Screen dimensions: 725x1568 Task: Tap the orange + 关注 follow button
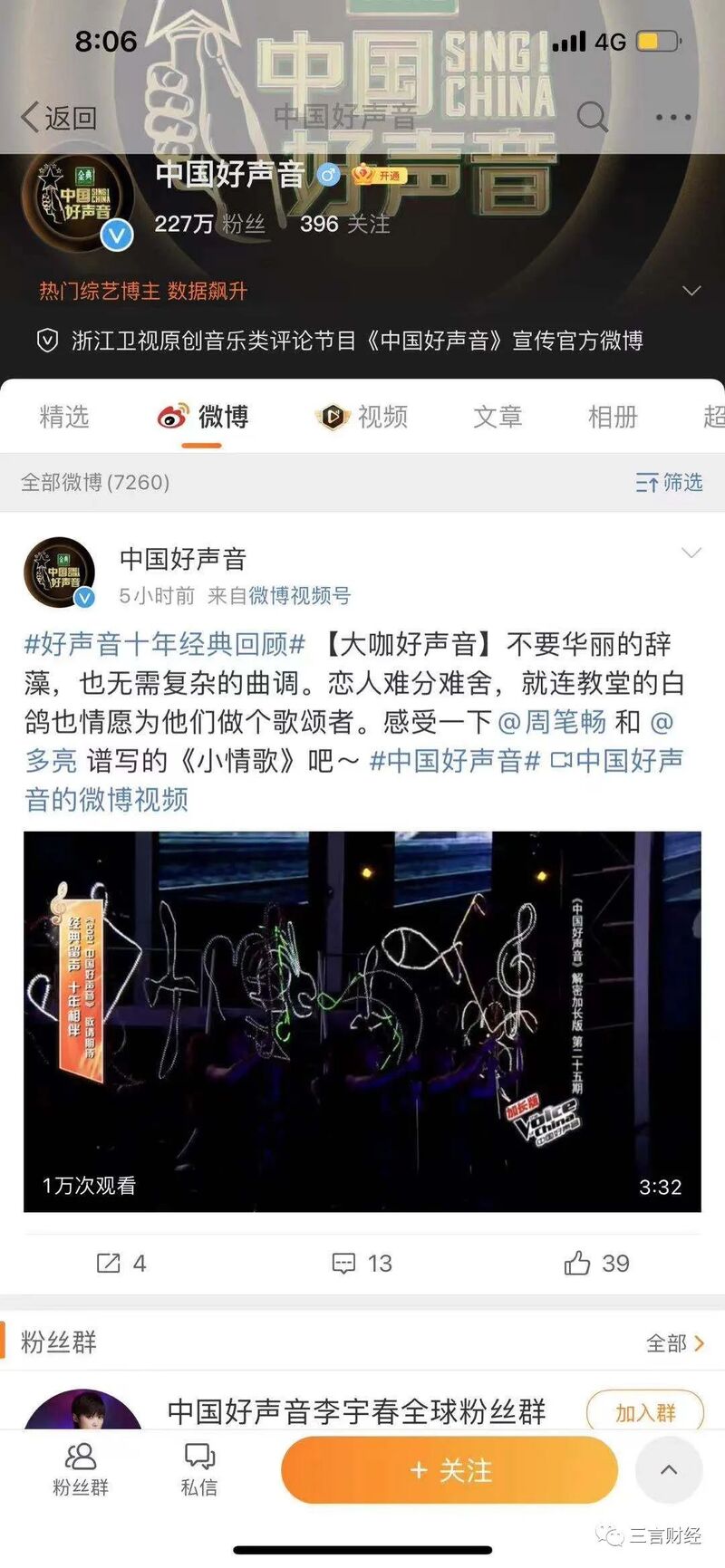449,1469
